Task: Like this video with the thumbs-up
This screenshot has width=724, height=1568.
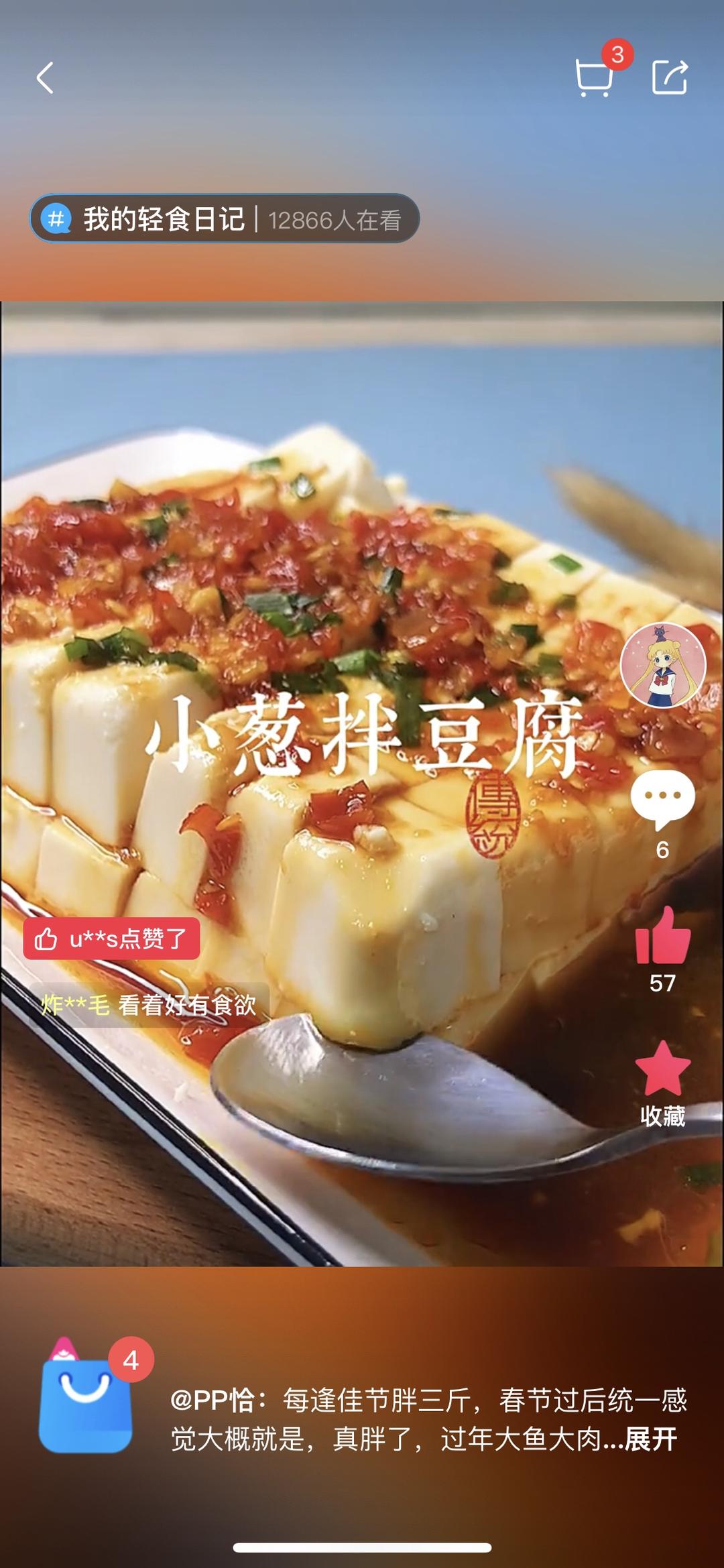Action: (x=662, y=936)
